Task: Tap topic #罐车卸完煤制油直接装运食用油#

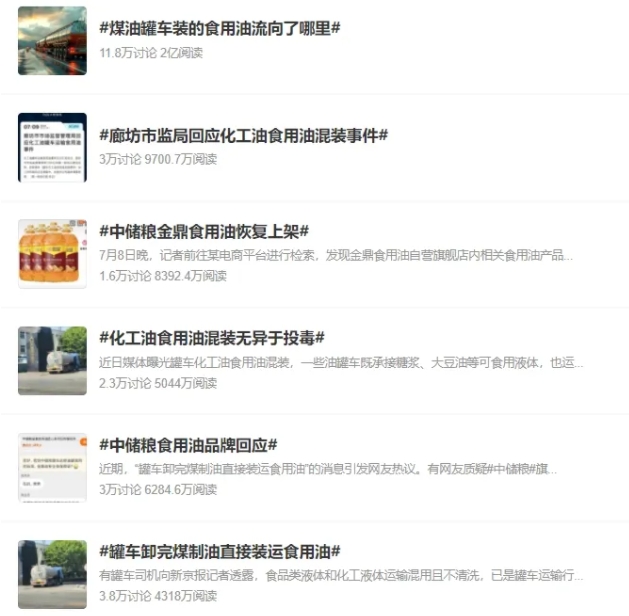Action: coord(220,551)
